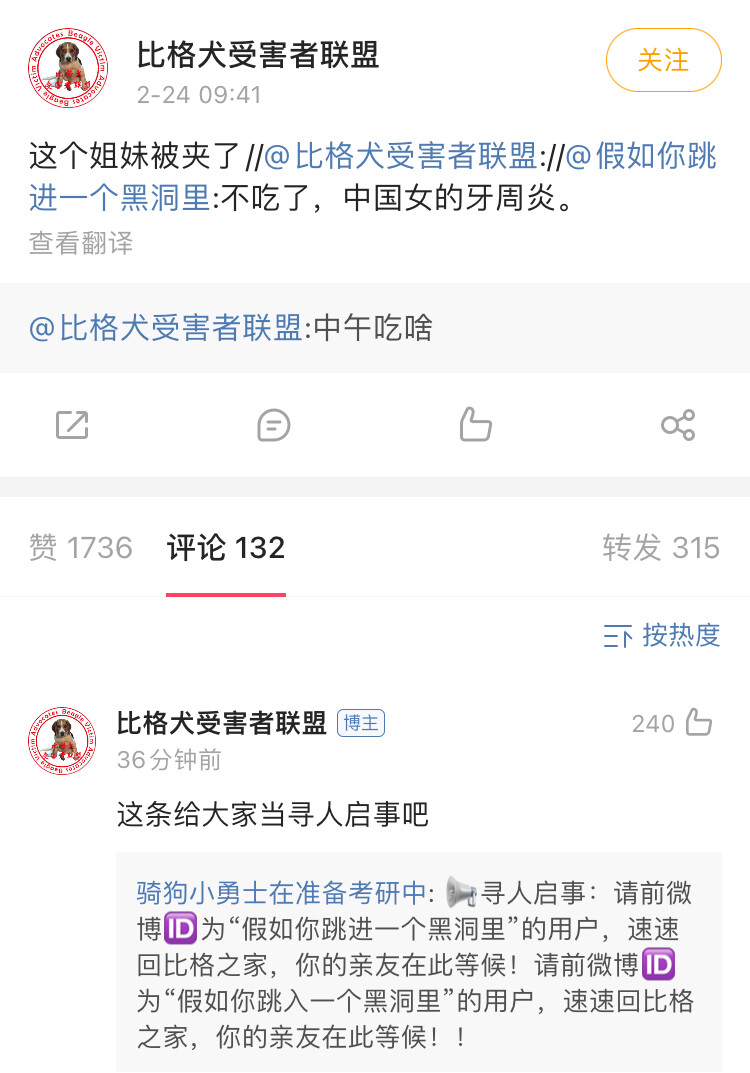This screenshot has height=1073, width=750.
Task: View the 转发 315 tab
Action: tap(660, 548)
